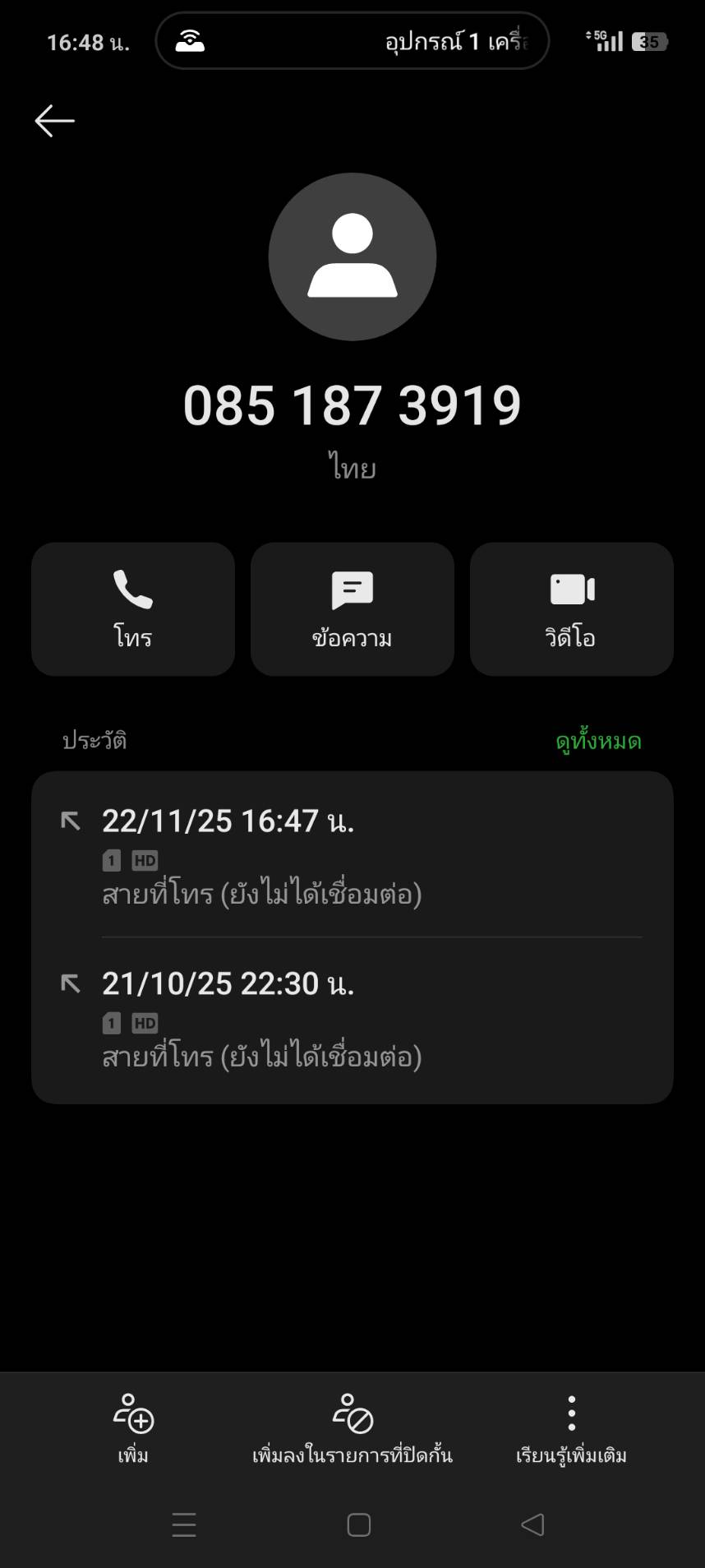Go back using the top-left arrow
705x1568 pixels.
click(54, 121)
